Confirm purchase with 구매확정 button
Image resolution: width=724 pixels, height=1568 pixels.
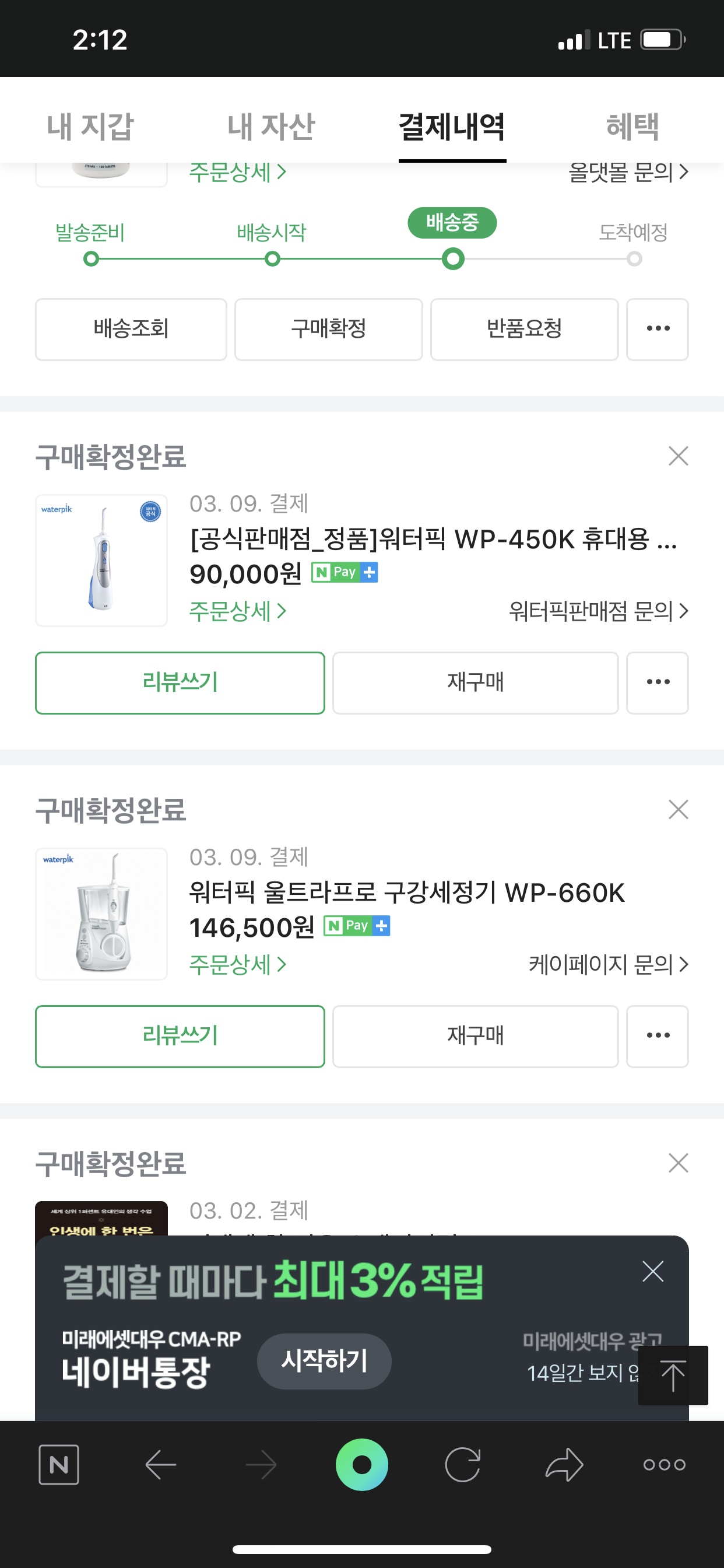pyautogui.click(x=329, y=330)
